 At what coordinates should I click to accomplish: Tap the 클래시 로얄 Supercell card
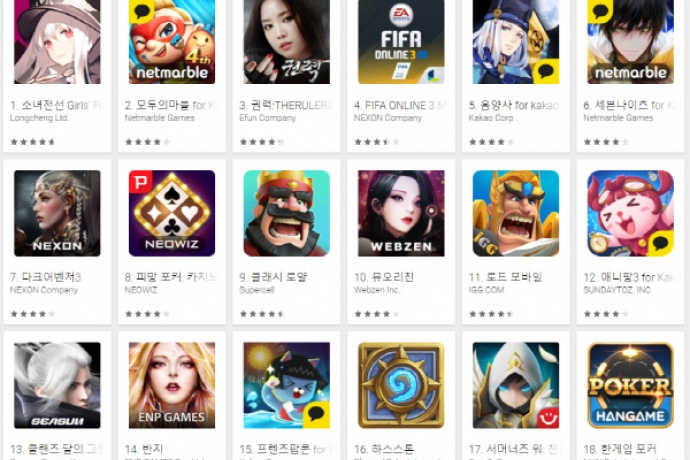point(286,213)
